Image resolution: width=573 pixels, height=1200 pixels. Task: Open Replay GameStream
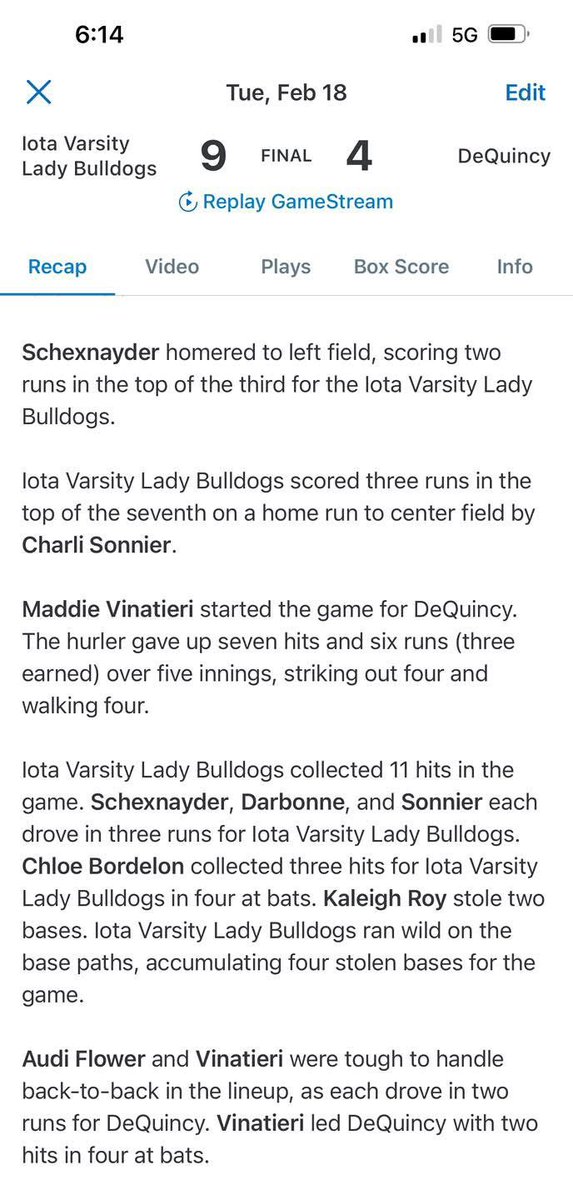pos(285,202)
